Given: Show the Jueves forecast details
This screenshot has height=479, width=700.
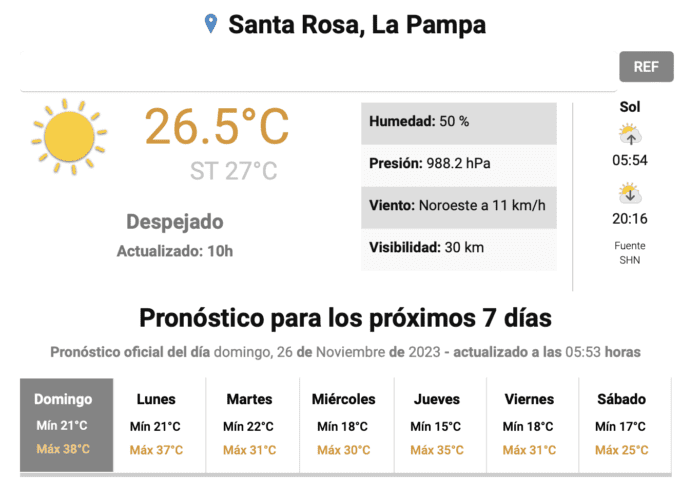Looking at the screenshot, I should coord(436,424).
